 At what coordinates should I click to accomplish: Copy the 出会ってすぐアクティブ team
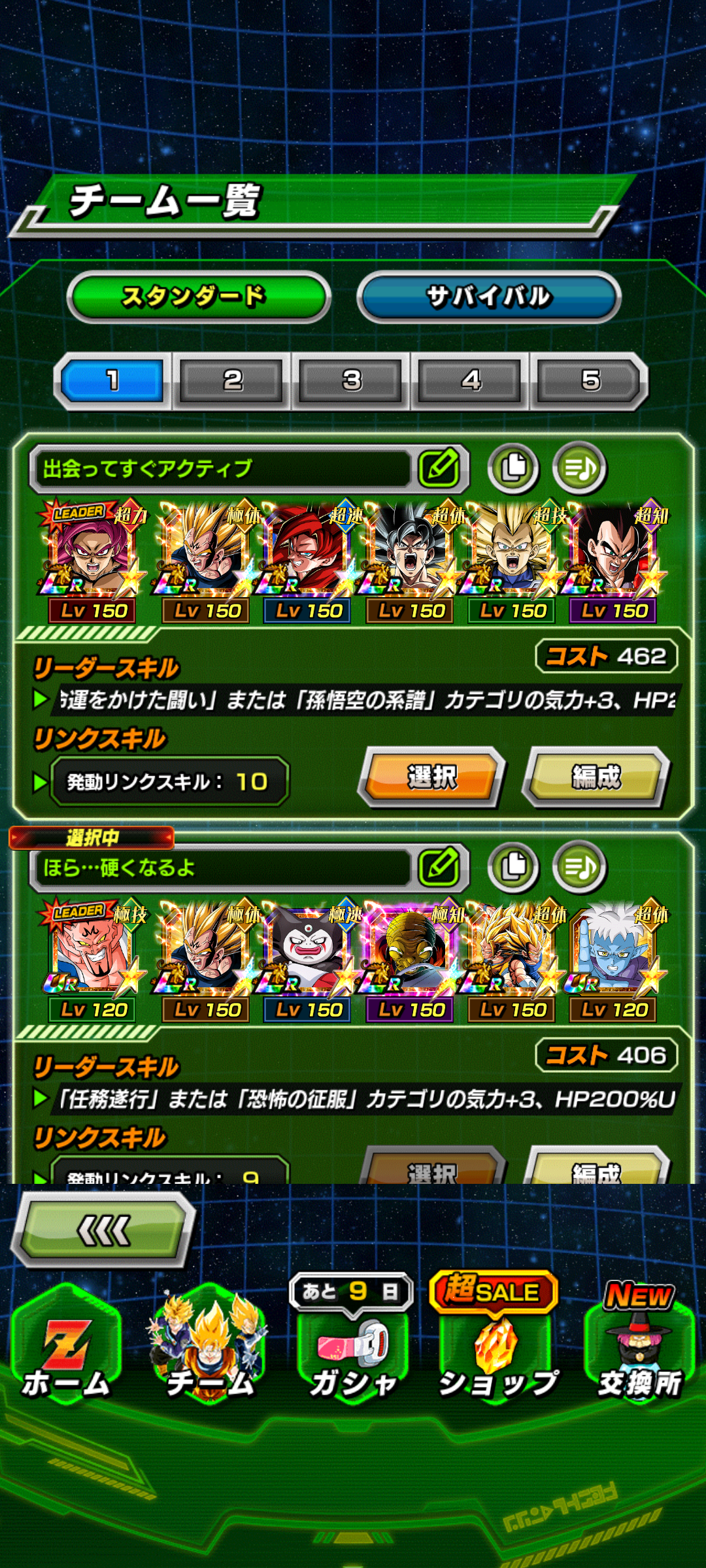pos(513,468)
